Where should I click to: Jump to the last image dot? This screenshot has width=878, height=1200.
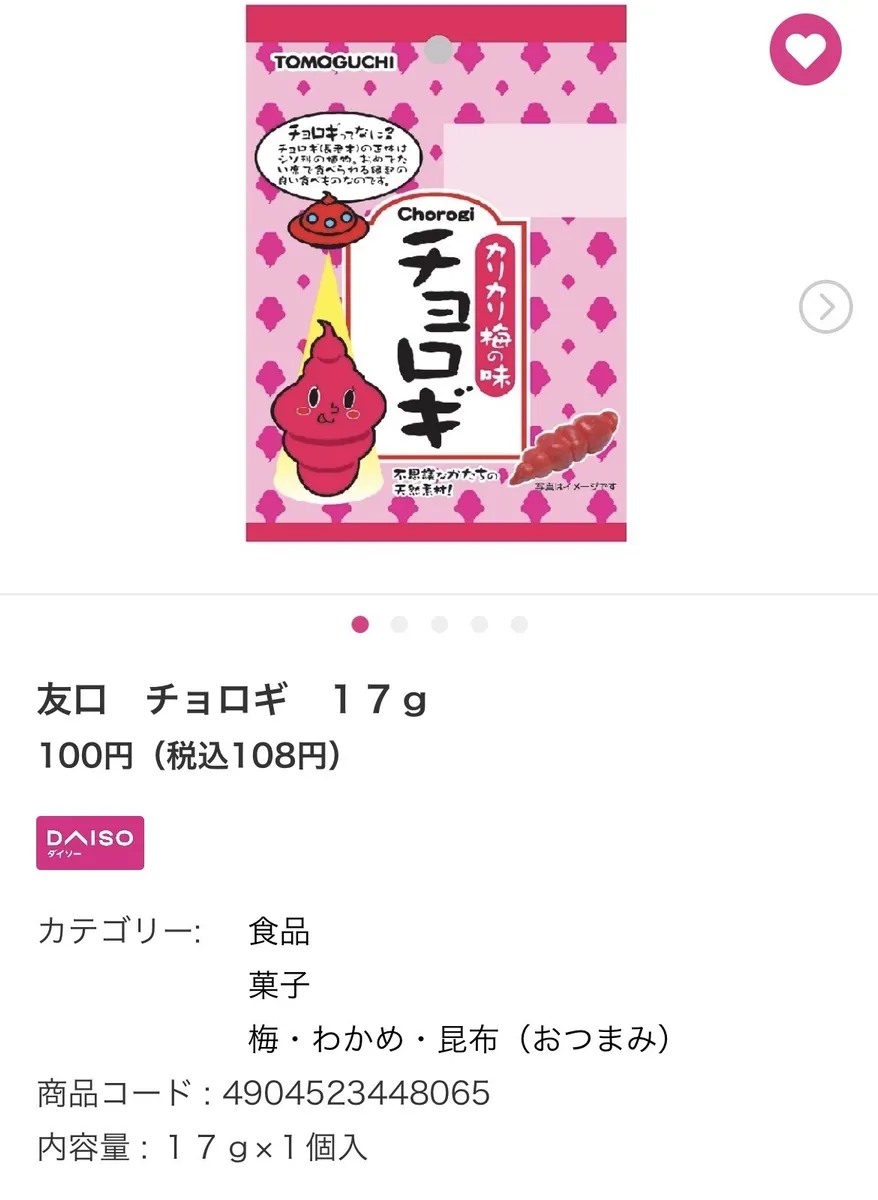519,625
